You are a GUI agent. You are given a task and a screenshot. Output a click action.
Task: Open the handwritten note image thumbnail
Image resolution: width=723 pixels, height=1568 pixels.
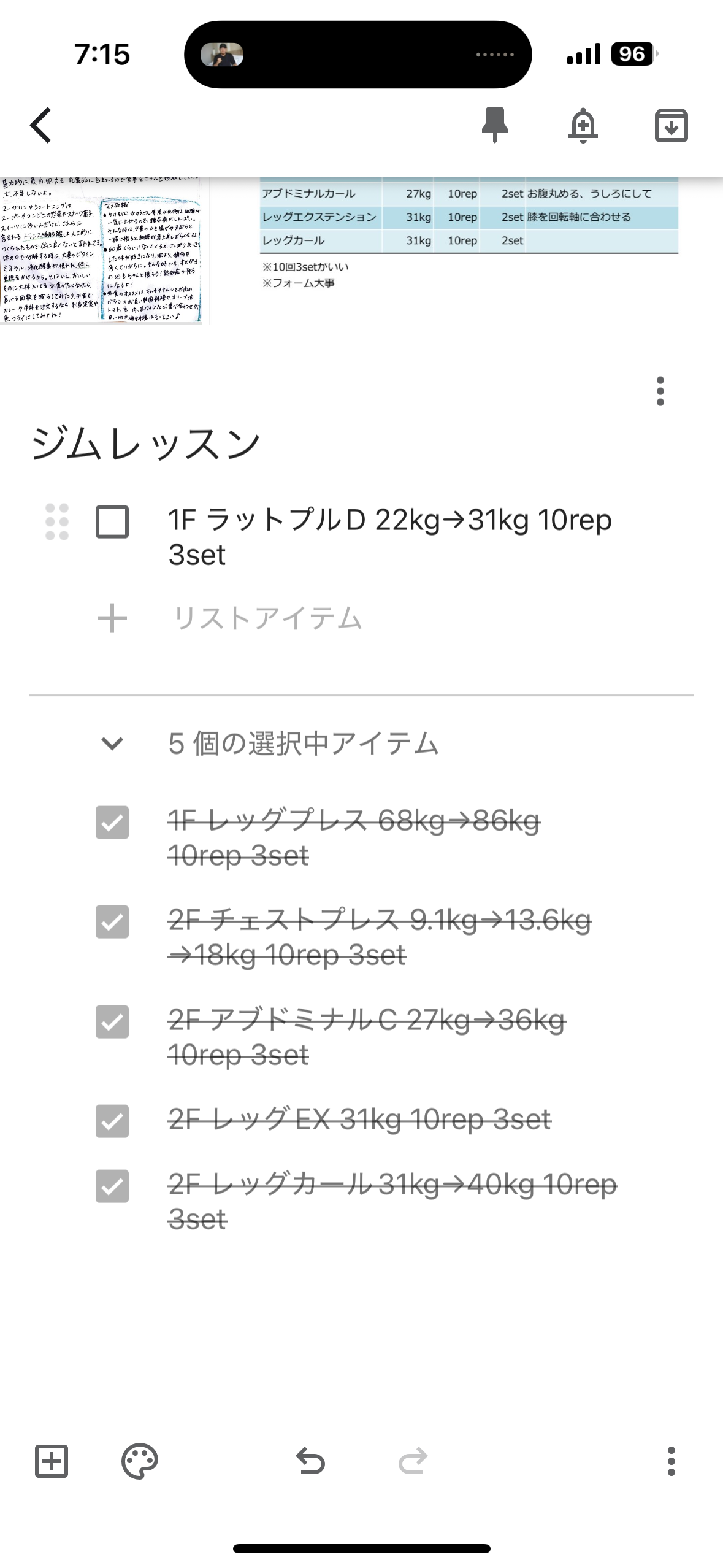pos(102,250)
